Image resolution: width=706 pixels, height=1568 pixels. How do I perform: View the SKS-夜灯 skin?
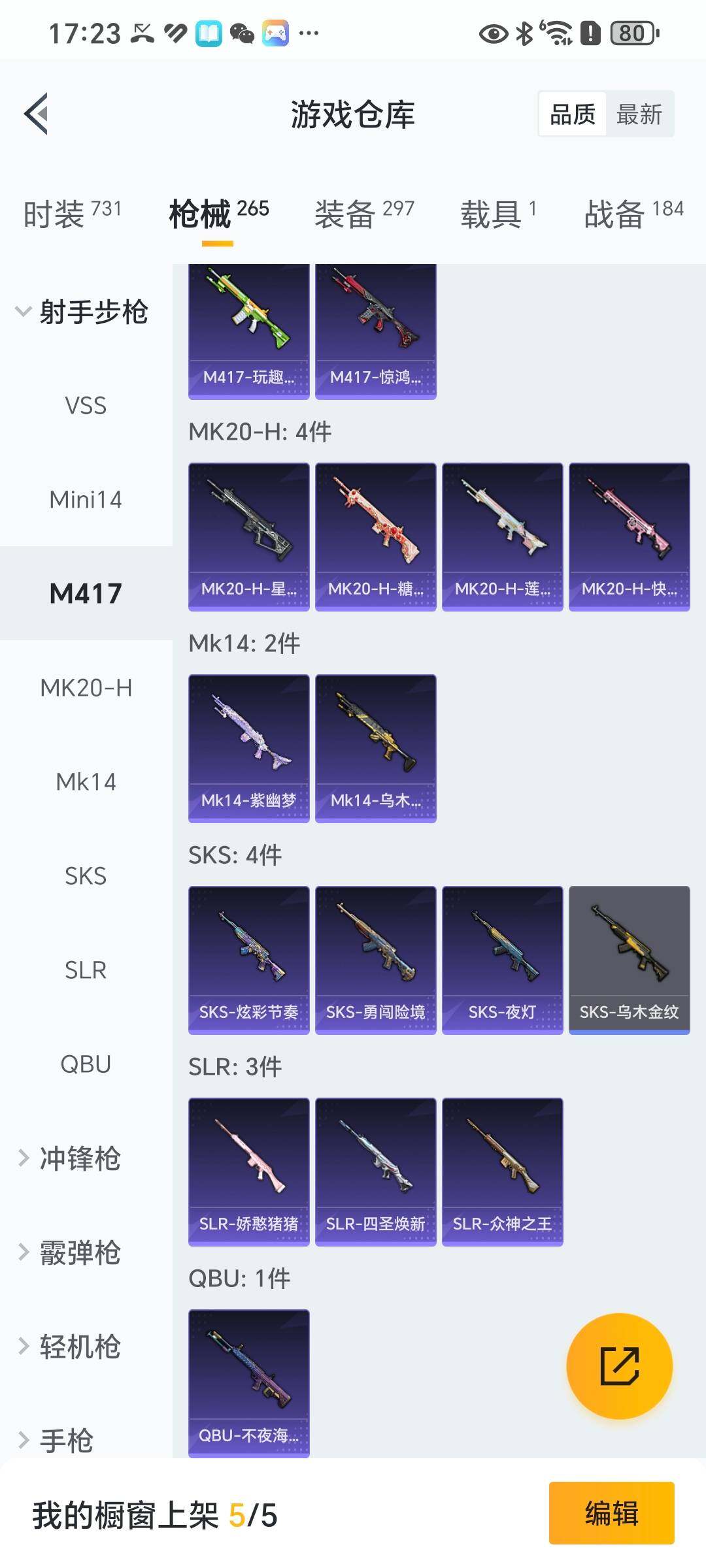[x=502, y=960]
